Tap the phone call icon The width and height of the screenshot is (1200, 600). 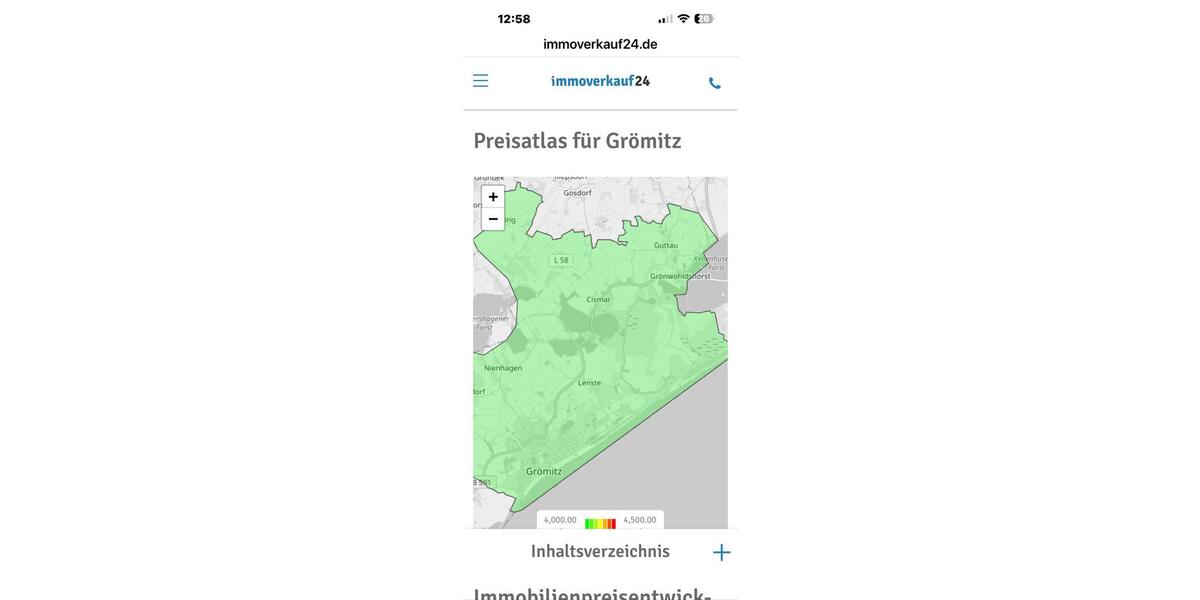(714, 83)
